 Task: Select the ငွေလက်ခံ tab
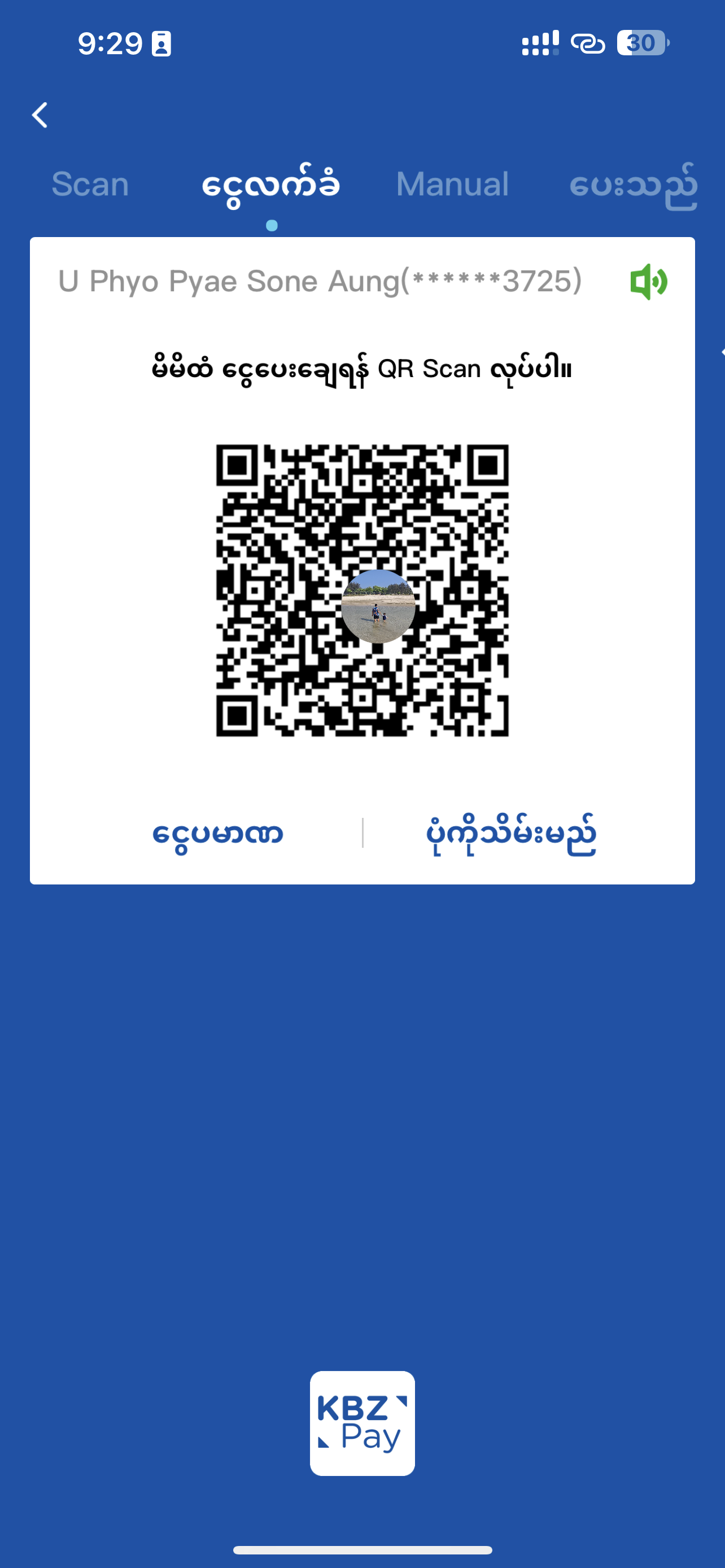pyautogui.click(x=271, y=186)
